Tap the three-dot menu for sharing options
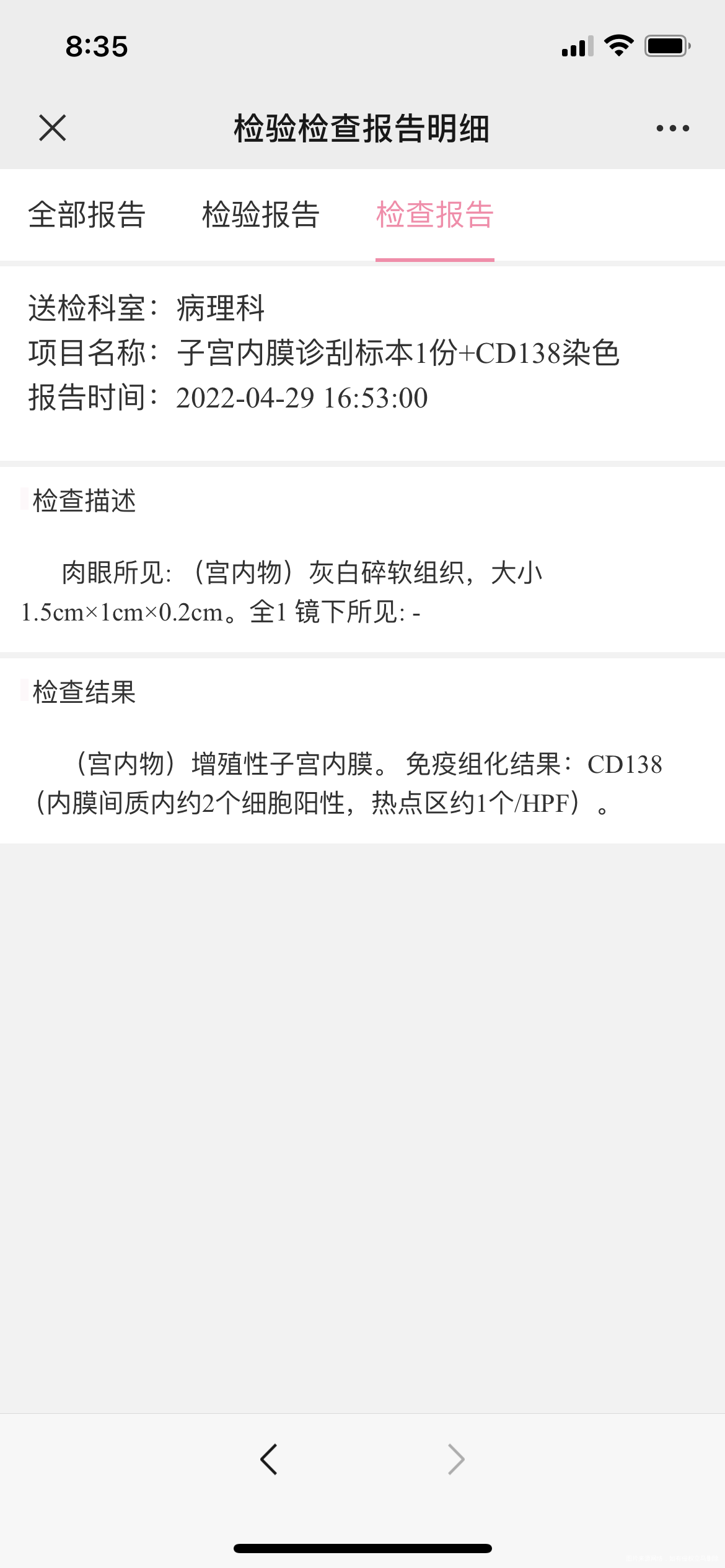 [x=672, y=128]
